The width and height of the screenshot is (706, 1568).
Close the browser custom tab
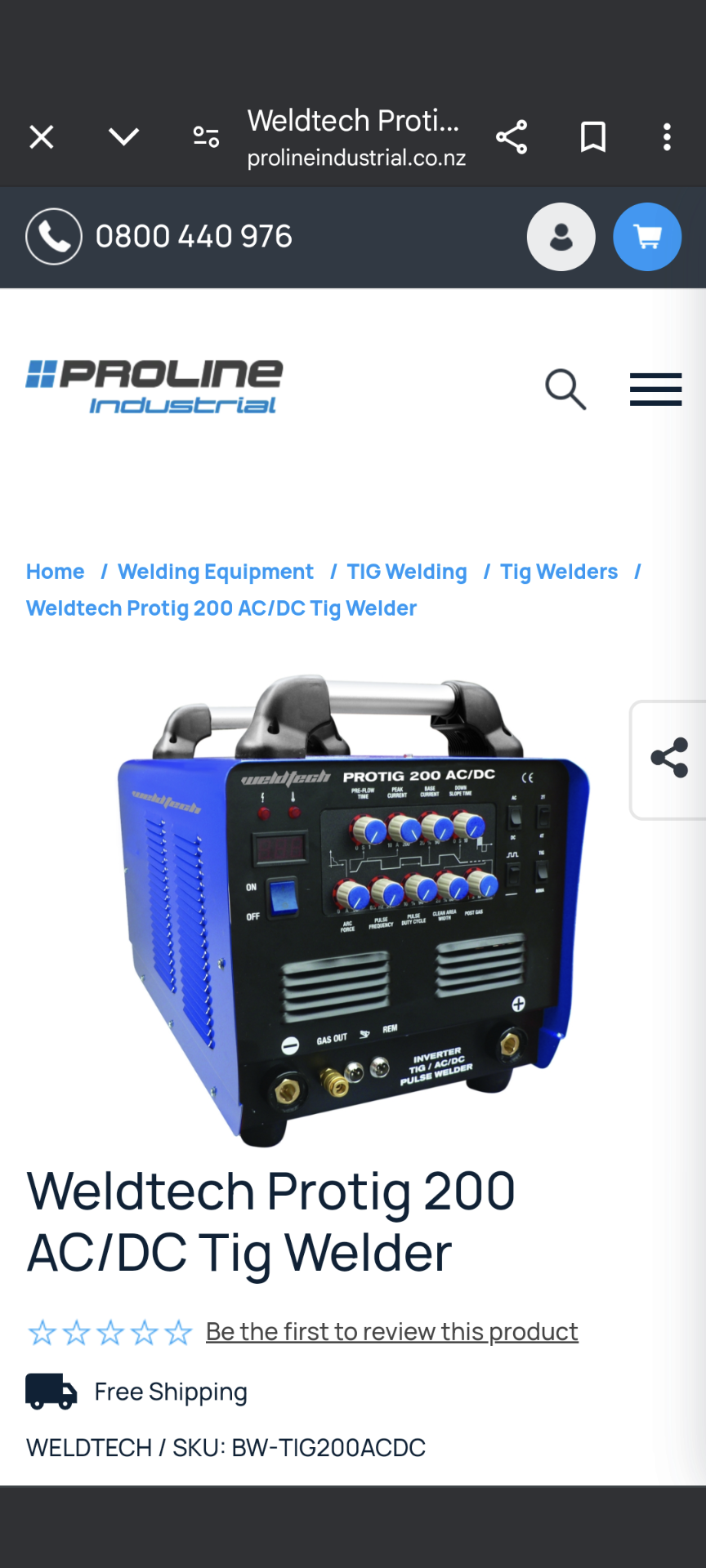(x=42, y=137)
